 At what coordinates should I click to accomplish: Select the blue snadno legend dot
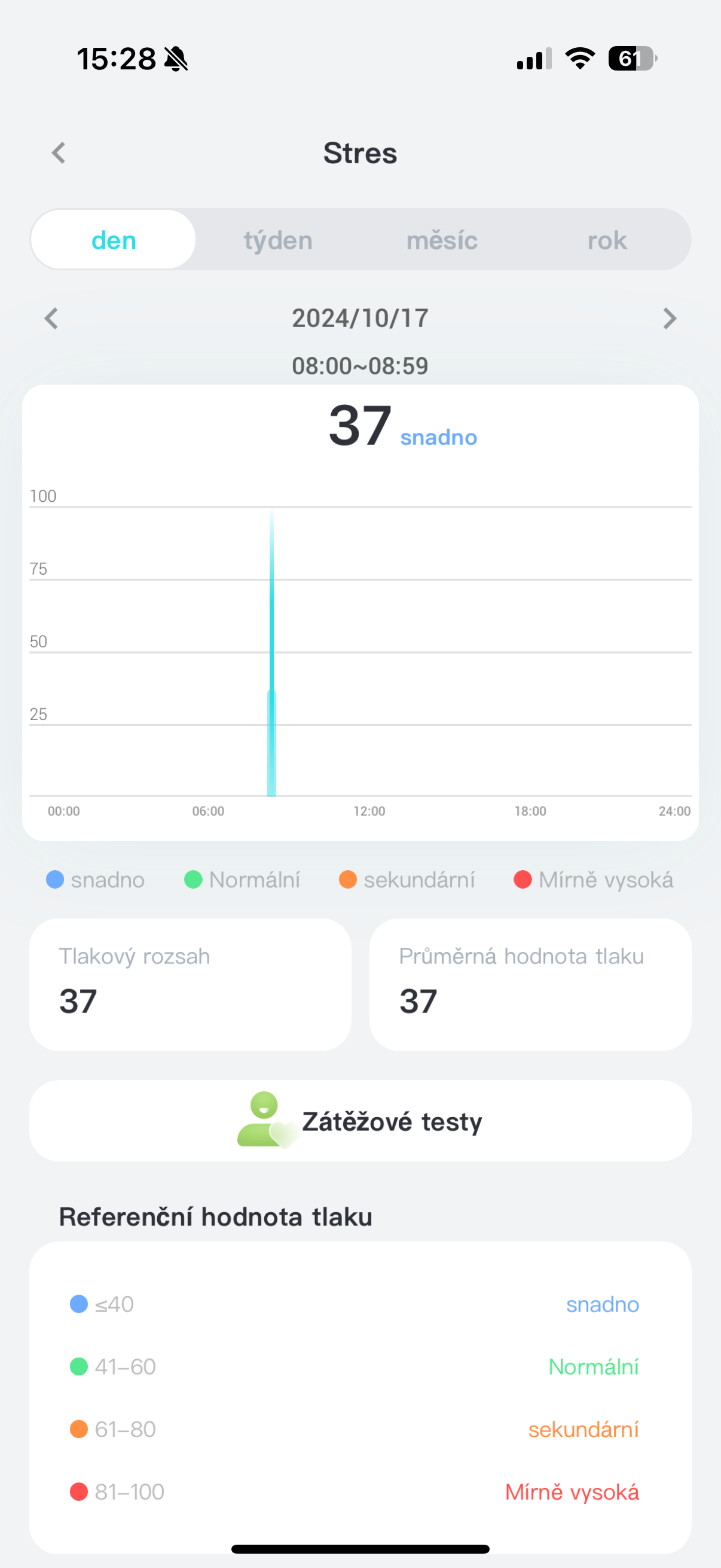click(x=55, y=880)
